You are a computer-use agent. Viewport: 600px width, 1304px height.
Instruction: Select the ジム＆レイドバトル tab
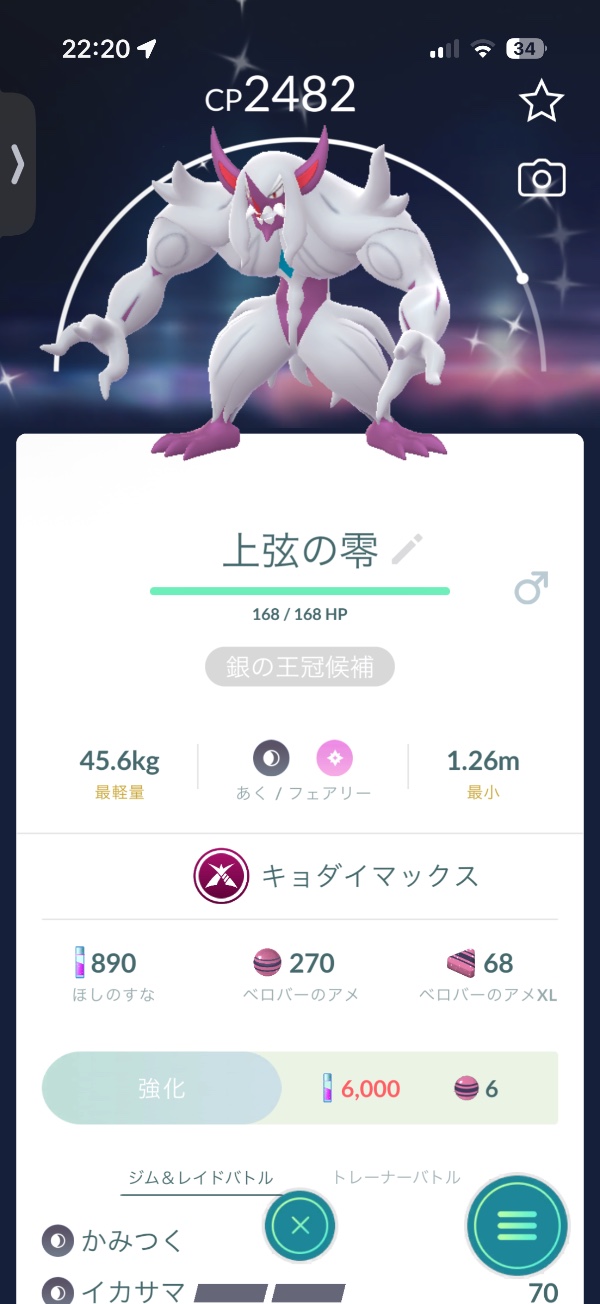coord(202,1178)
